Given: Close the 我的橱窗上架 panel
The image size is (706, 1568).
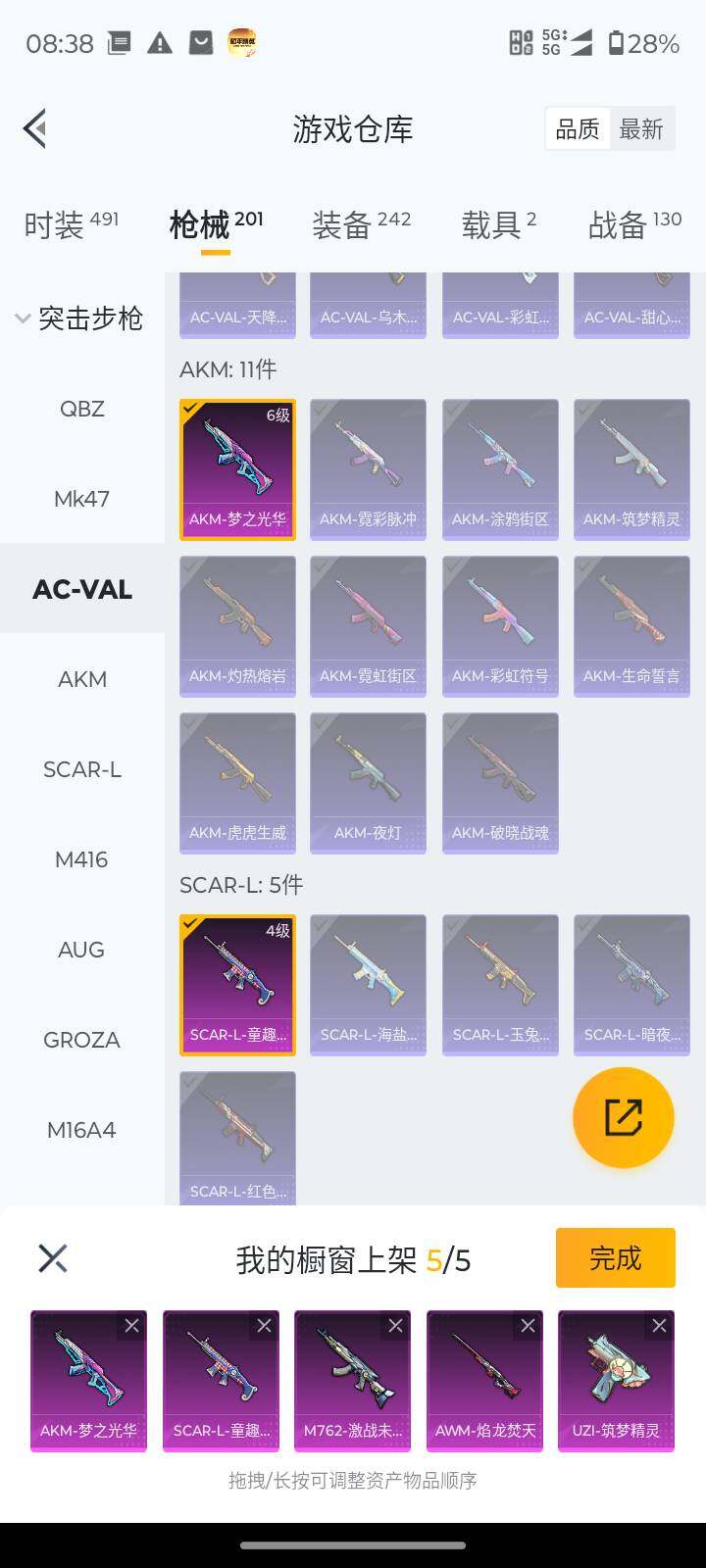Looking at the screenshot, I should pyautogui.click(x=53, y=1258).
